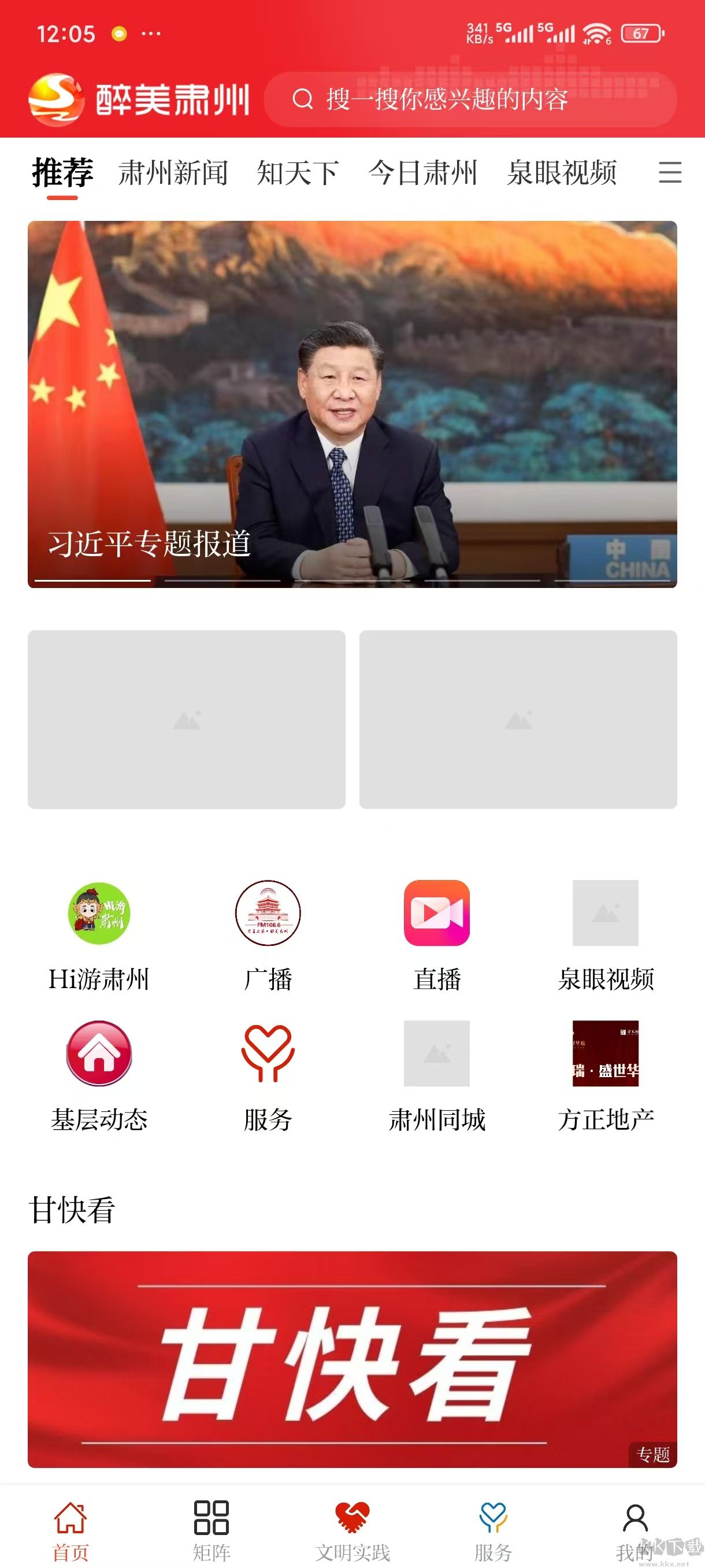Image resolution: width=705 pixels, height=1568 pixels.
Task: Open the search magnifier in search bar
Action: coord(302,101)
